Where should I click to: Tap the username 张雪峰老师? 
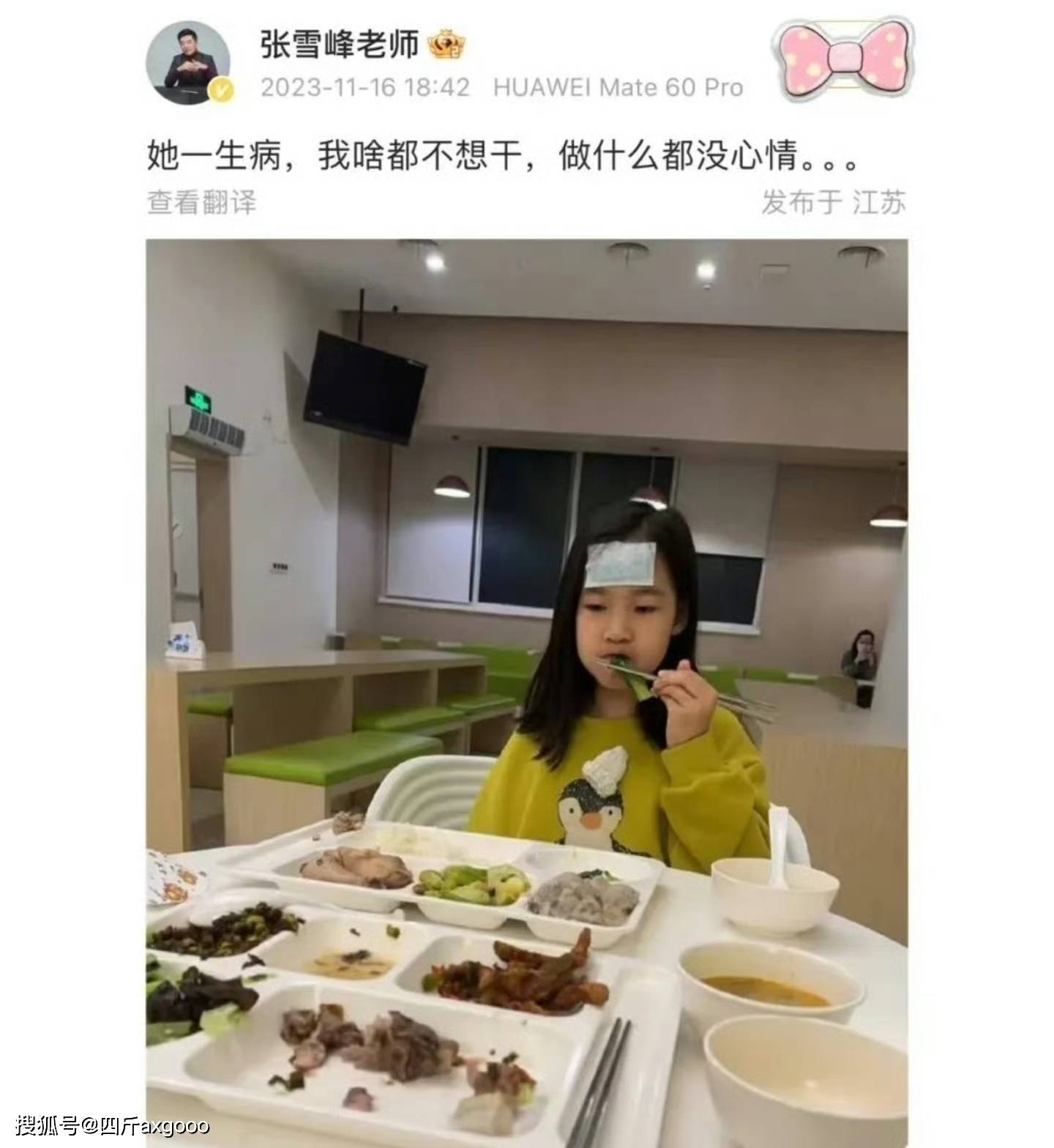click(339, 45)
